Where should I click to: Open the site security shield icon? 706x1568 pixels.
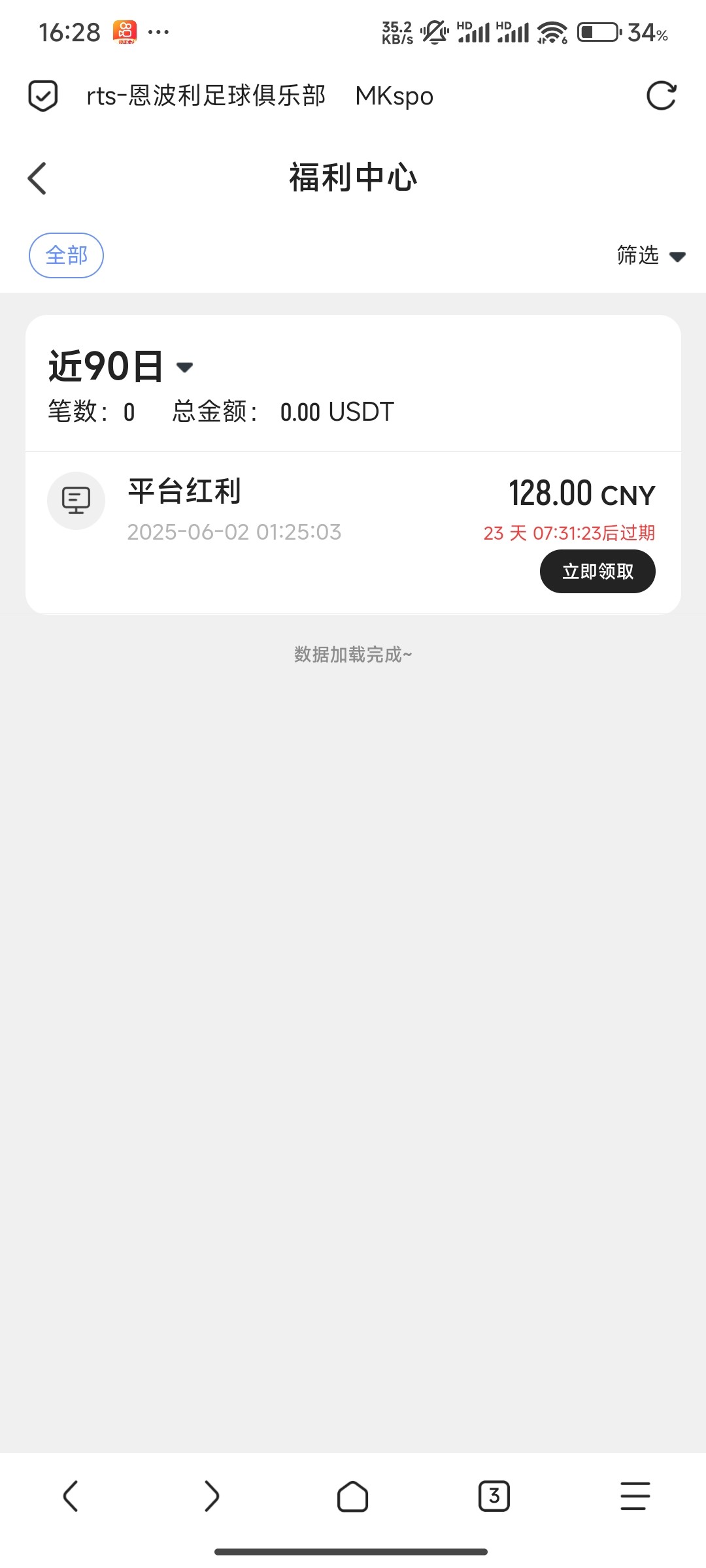(x=43, y=96)
